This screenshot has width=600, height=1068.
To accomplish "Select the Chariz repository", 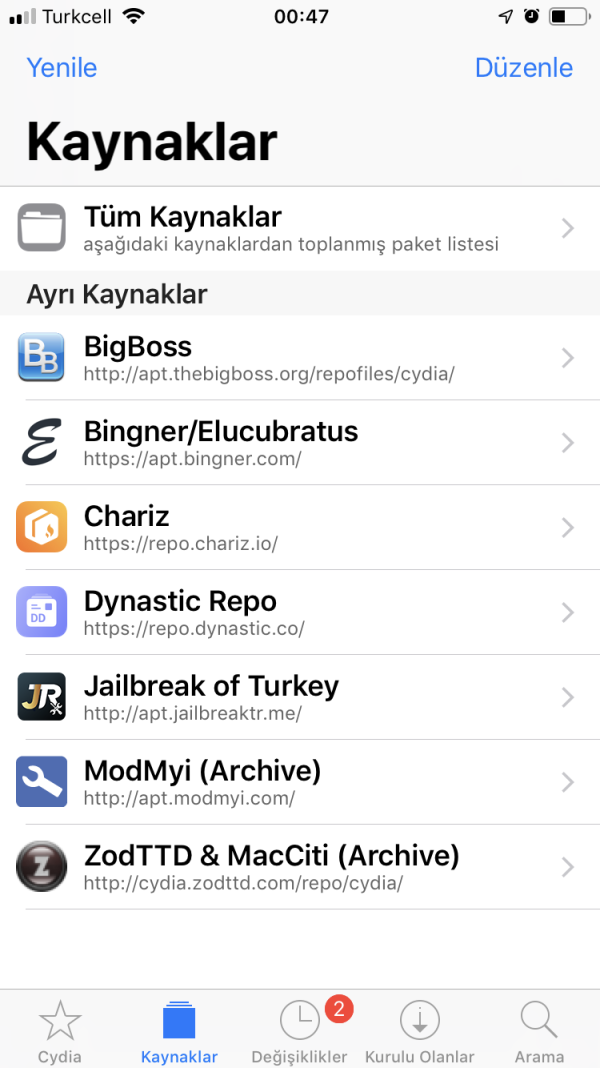I will pos(300,528).
